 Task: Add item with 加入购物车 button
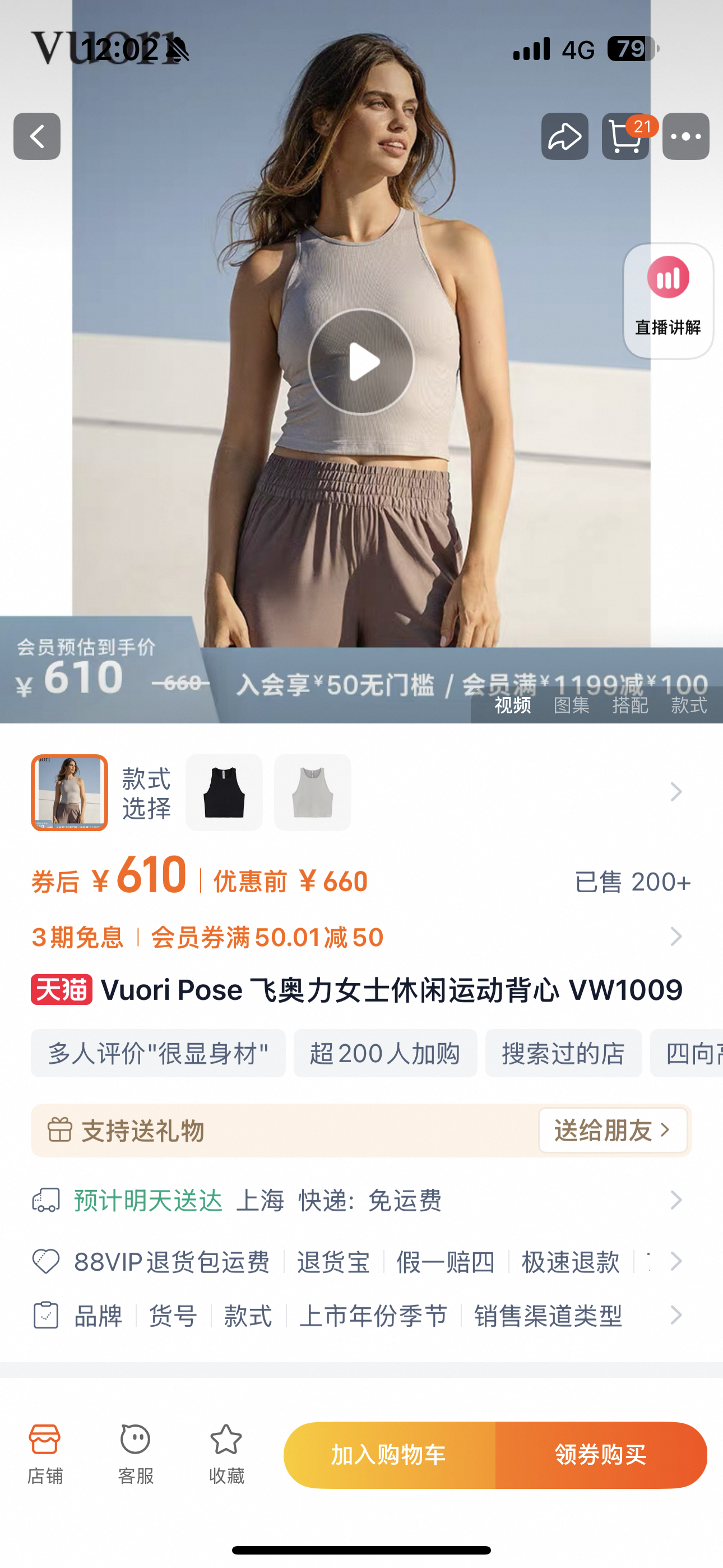coord(390,1455)
